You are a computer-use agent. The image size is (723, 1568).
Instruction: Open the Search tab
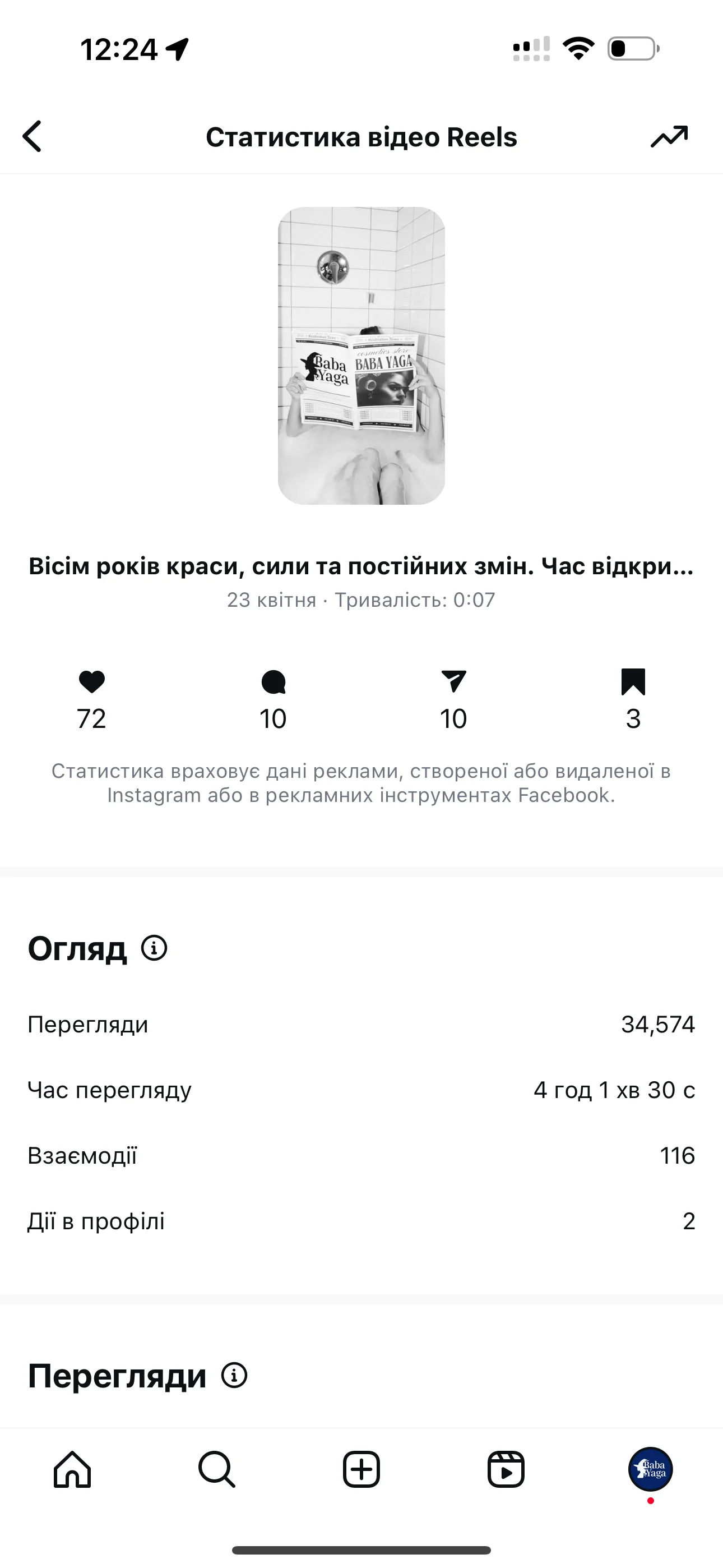click(x=217, y=1469)
